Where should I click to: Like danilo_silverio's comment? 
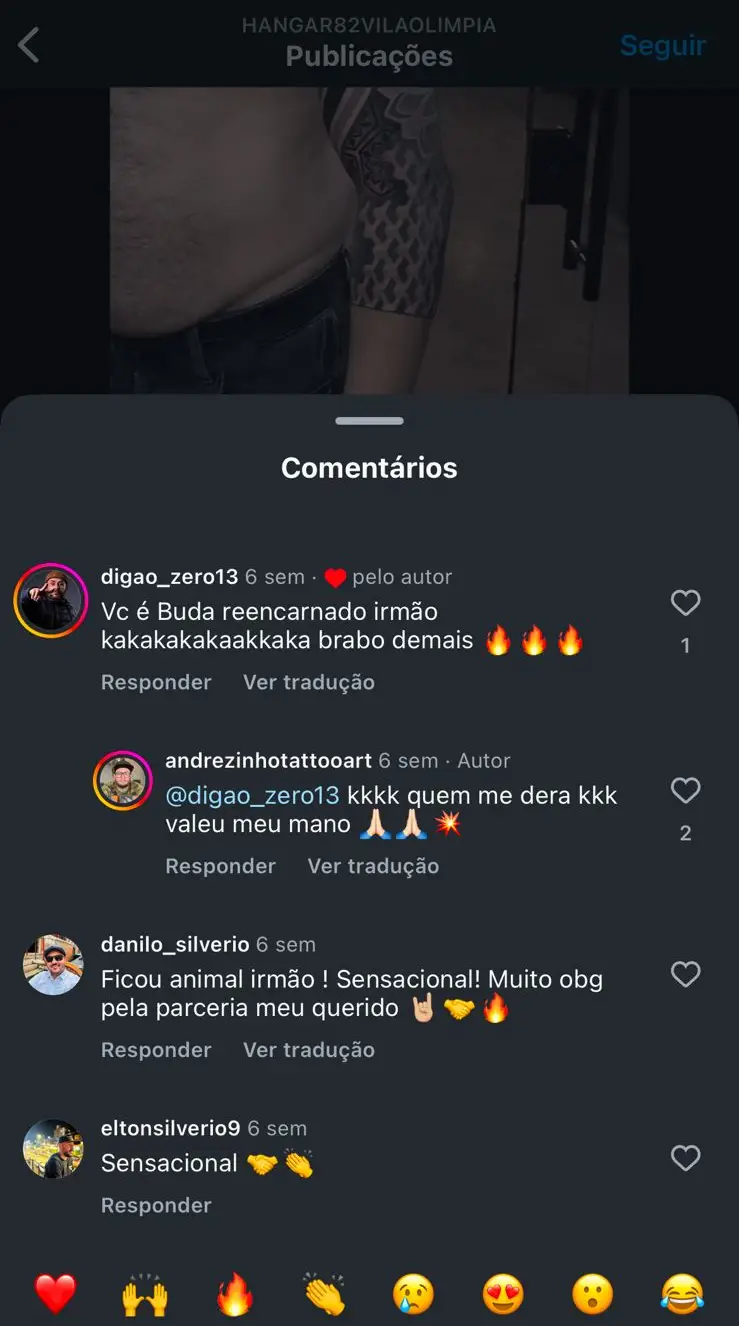point(685,974)
